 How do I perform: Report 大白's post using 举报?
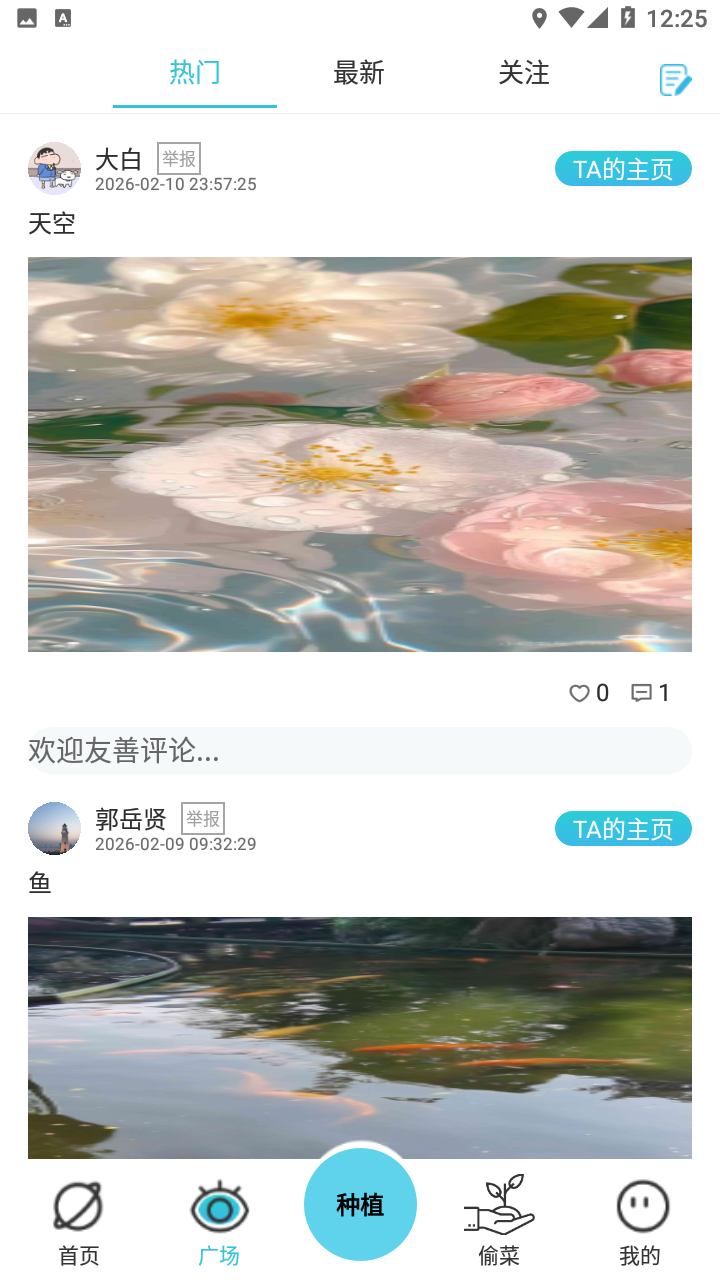(178, 158)
